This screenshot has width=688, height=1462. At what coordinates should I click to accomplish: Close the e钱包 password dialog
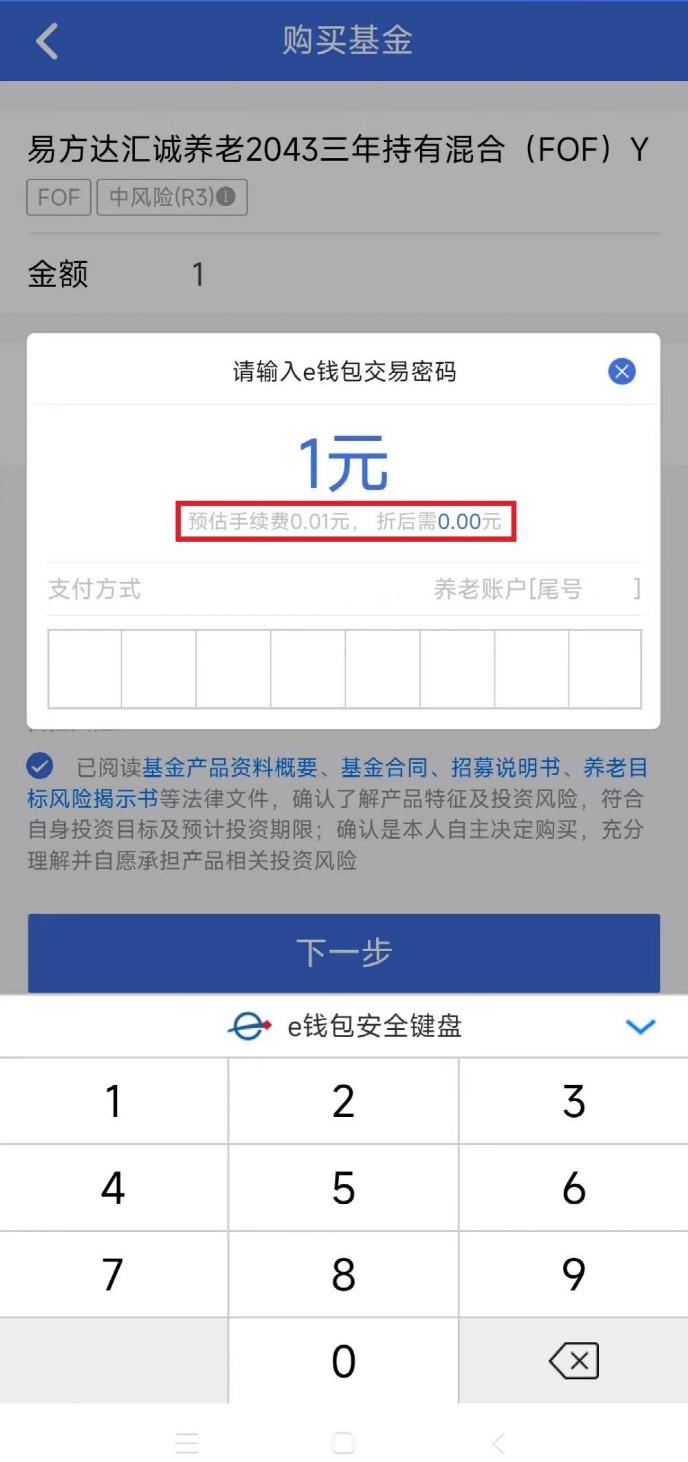click(x=622, y=372)
